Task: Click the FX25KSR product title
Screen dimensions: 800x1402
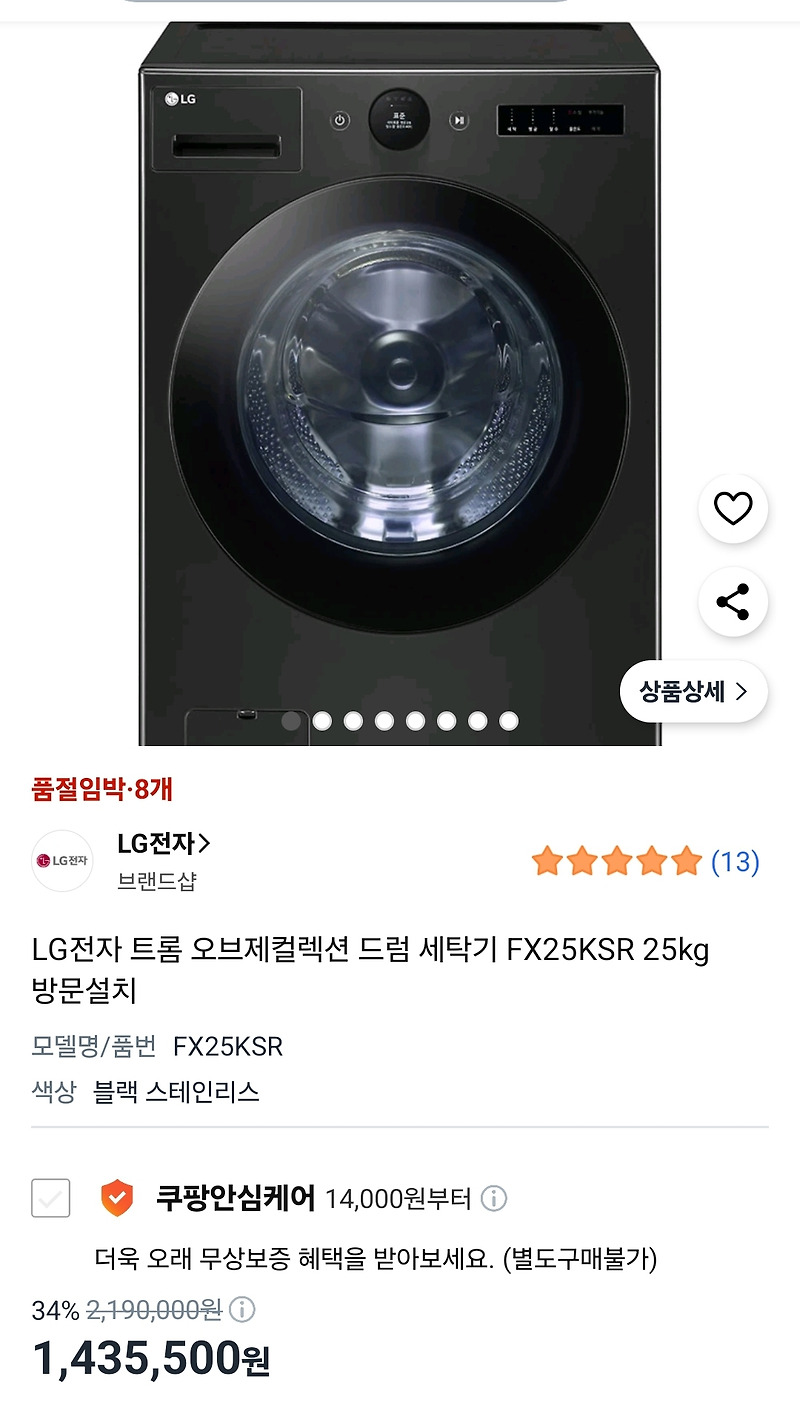Action: (x=370, y=951)
